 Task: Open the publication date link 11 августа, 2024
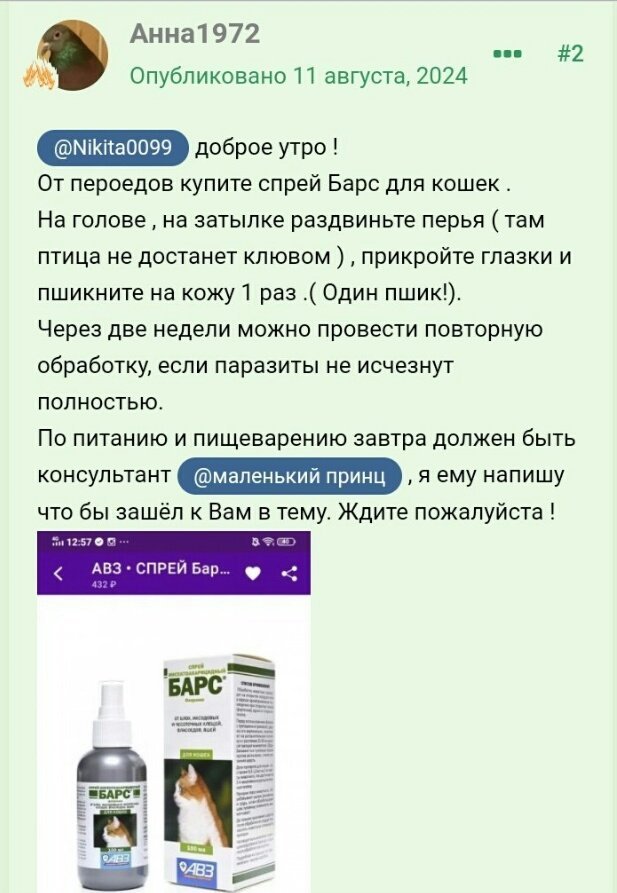point(298,76)
